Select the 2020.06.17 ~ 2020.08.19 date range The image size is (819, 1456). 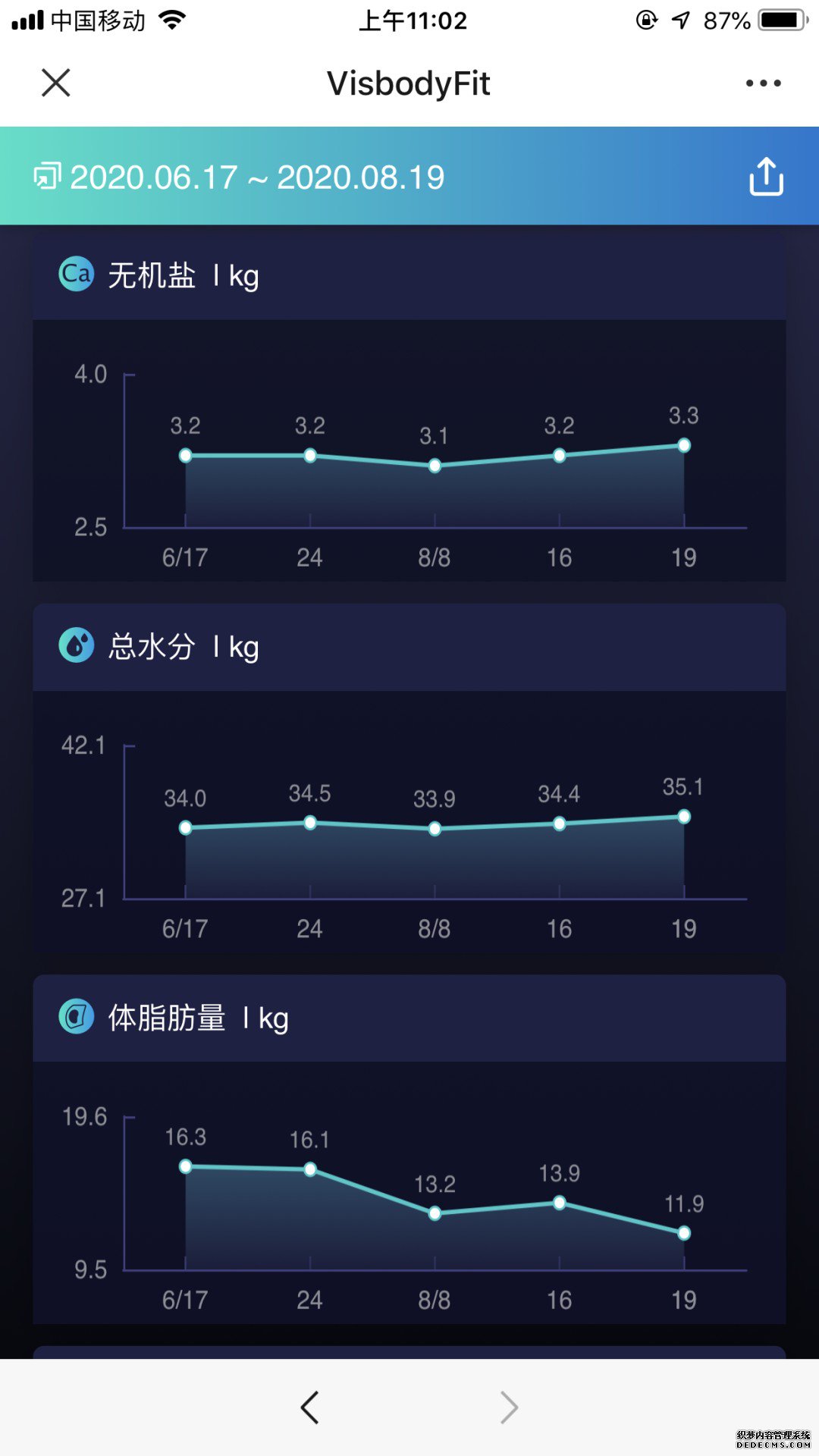[240, 177]
